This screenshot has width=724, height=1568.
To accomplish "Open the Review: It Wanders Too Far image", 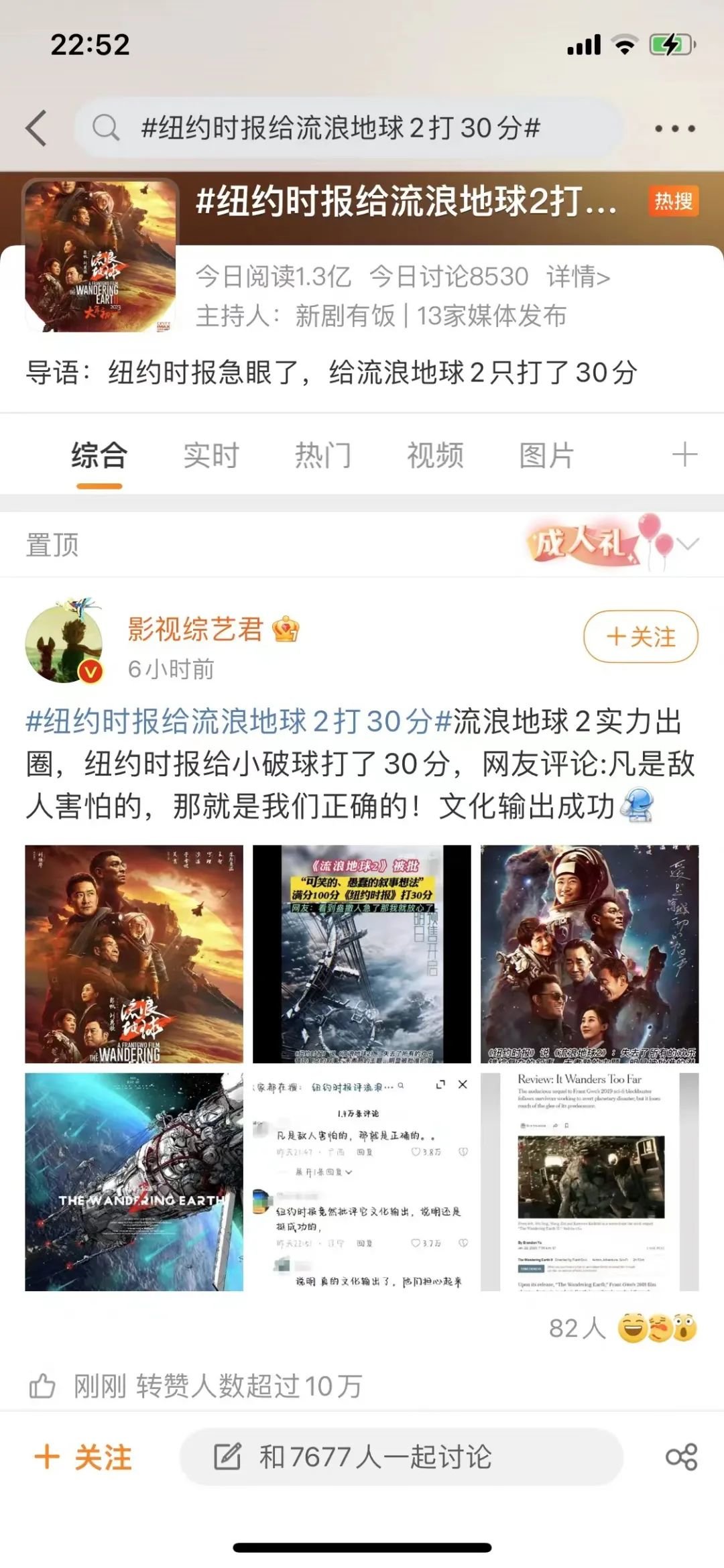I will [590, 1182].
